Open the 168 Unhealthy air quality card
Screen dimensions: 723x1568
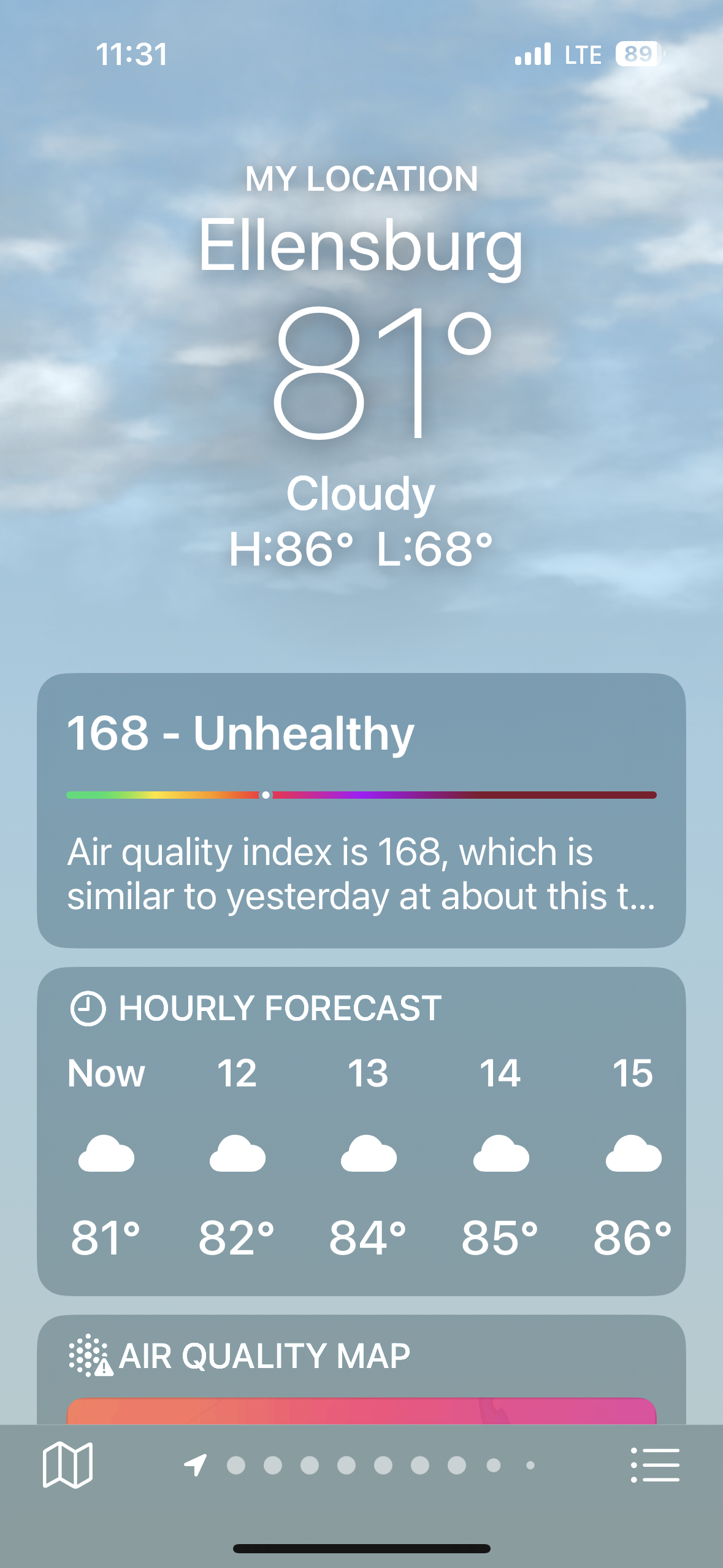coord(361,810)
